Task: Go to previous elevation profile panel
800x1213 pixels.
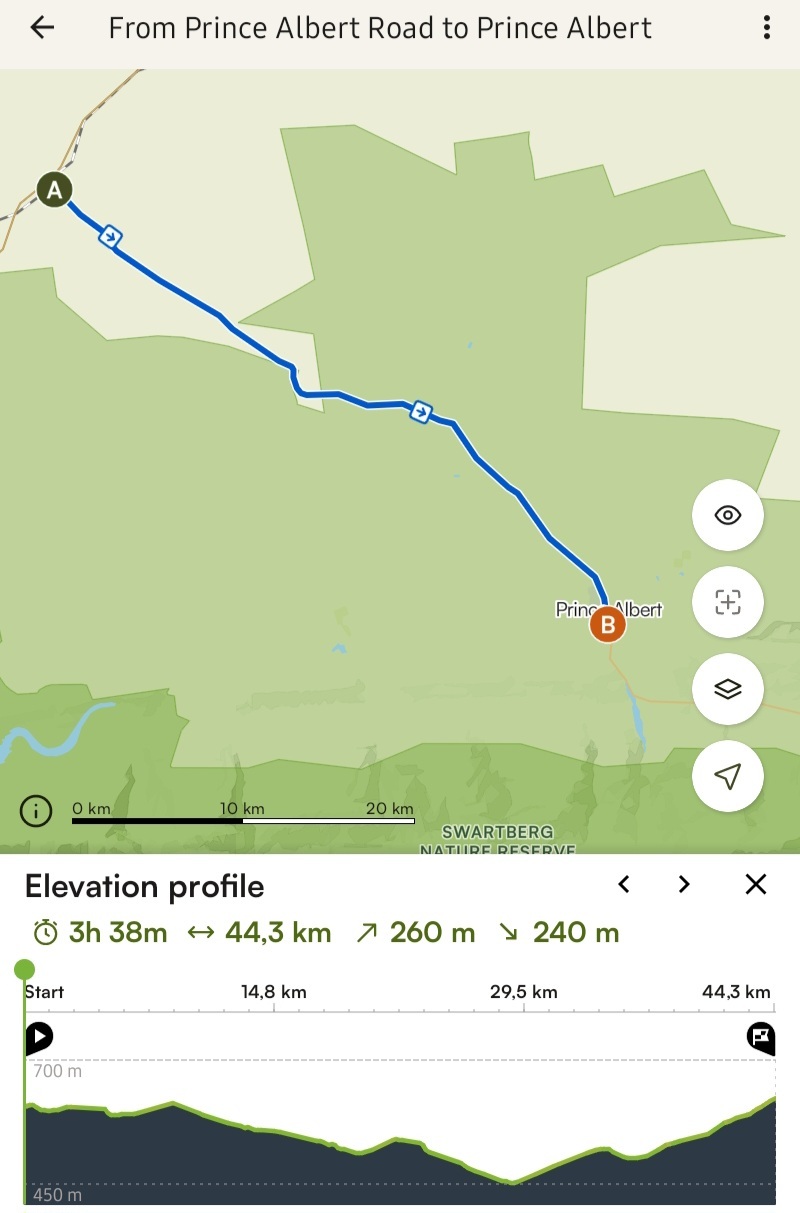Action: pyautogui.click(x=624, y=884)
